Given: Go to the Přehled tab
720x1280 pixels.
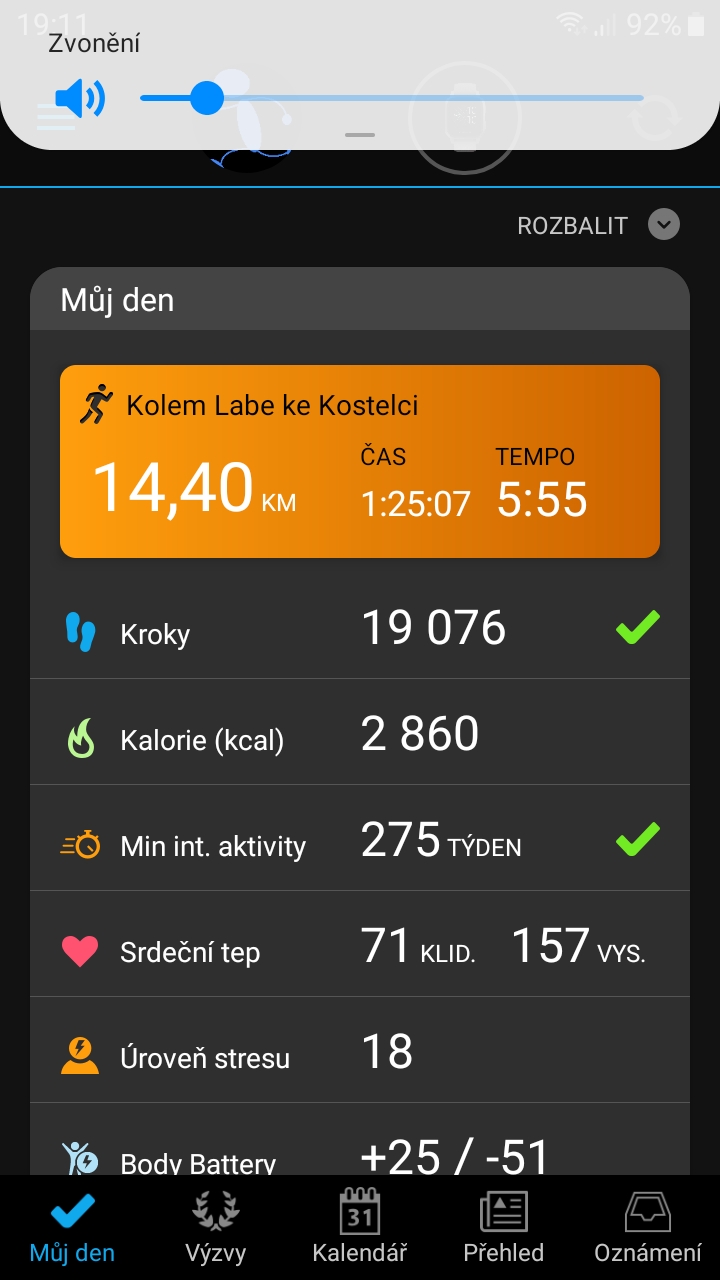Looking at the screenshot, I should point(504,1227).
